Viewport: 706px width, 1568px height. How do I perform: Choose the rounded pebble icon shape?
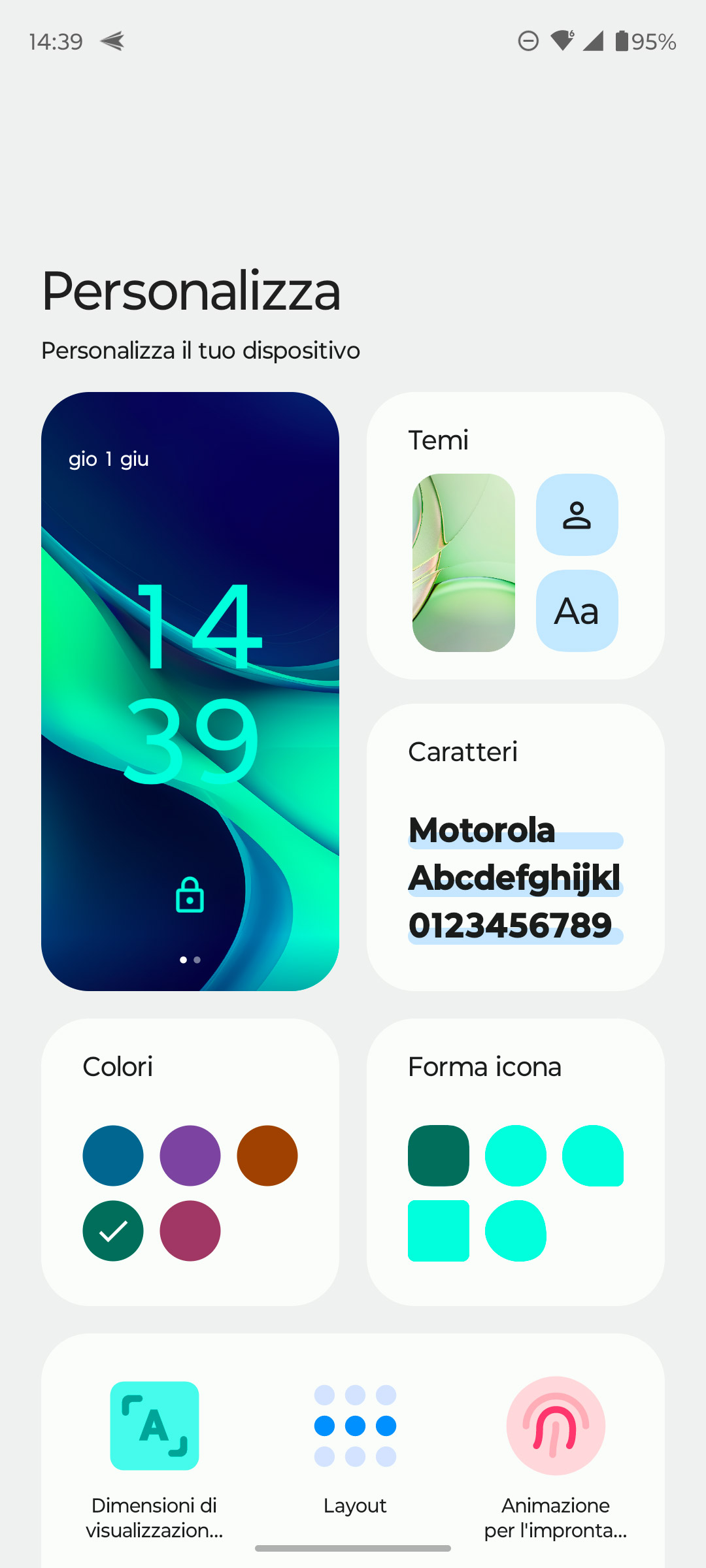coord(516,1231)
